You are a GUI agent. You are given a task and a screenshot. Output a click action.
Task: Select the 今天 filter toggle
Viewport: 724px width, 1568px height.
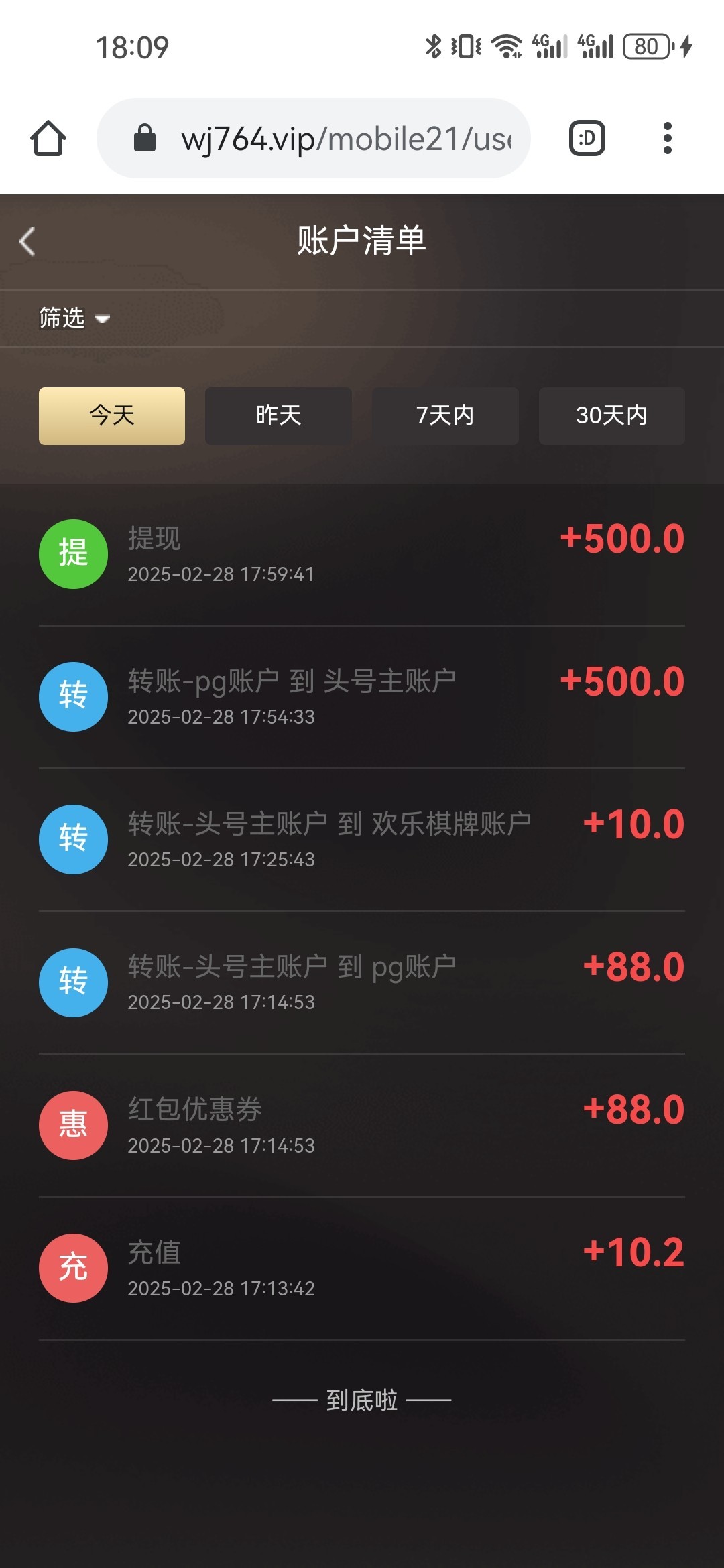111,416
